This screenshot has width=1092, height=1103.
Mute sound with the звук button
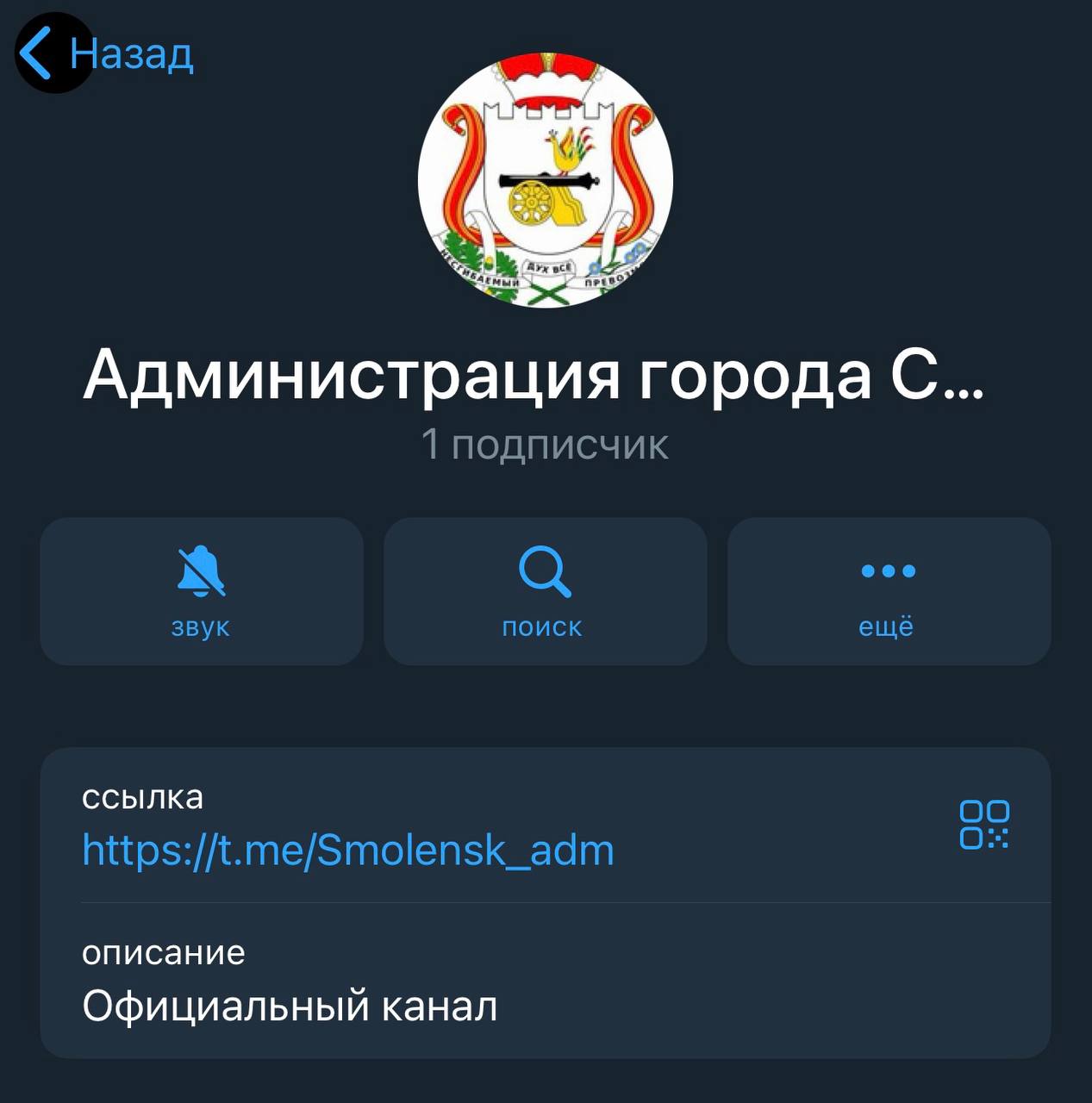[201, 591]
